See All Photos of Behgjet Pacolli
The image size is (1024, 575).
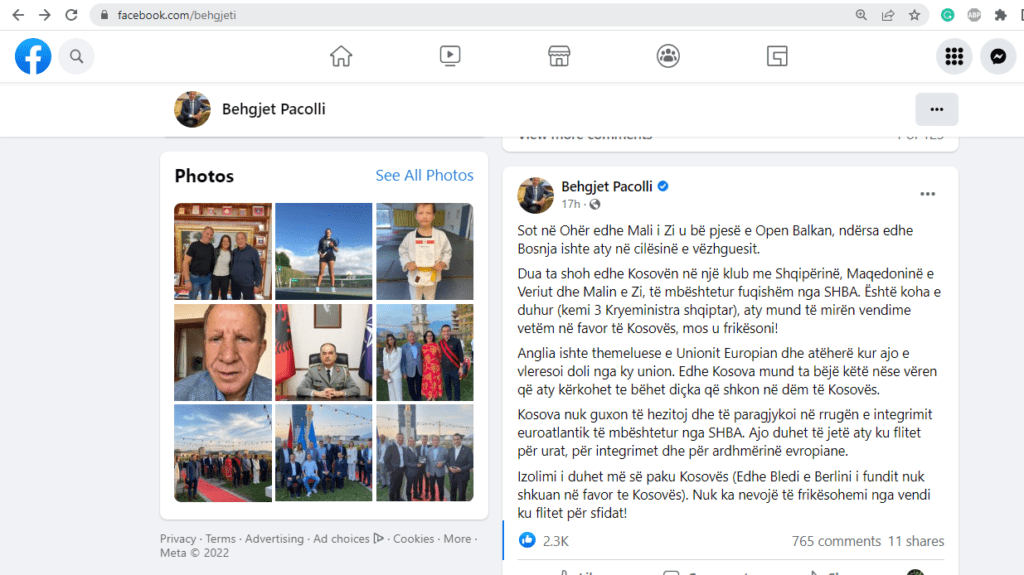[424, 175]
